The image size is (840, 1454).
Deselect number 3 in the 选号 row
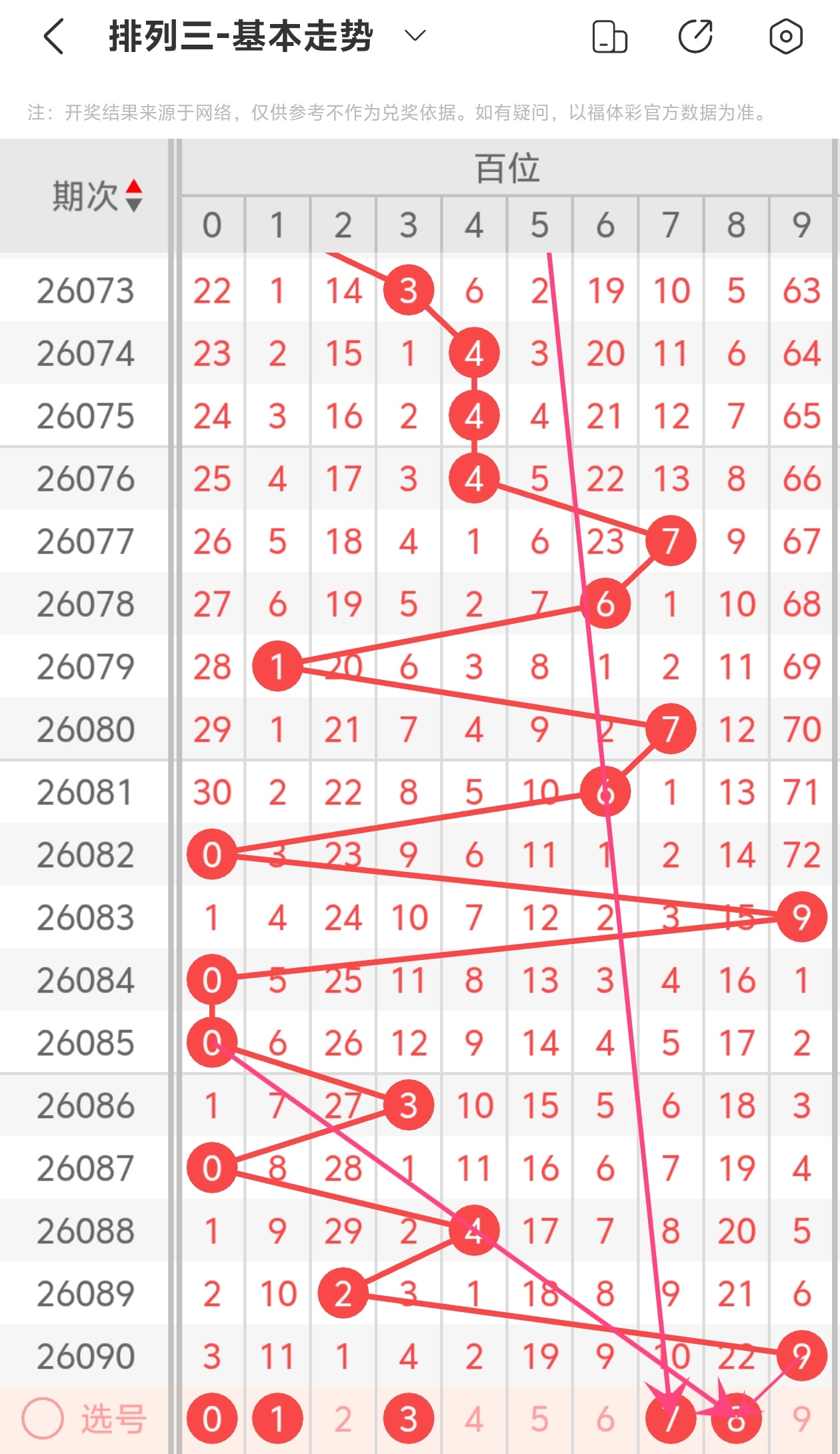point(409,1419)
